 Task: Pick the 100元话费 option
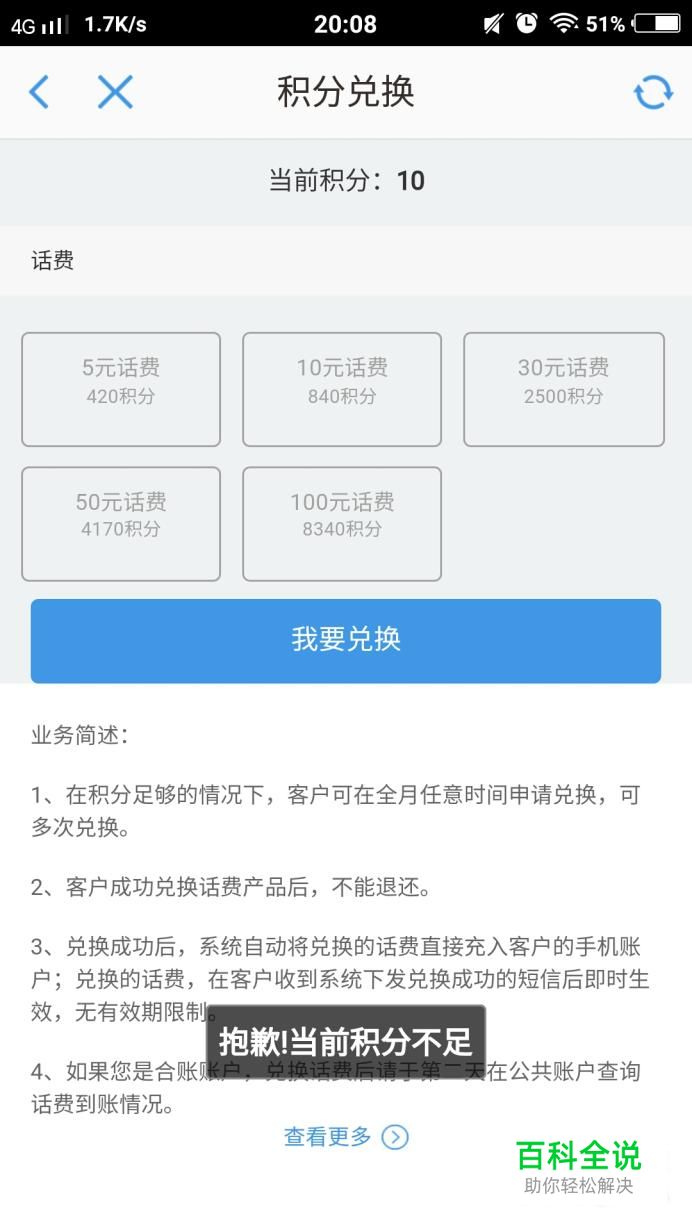pos(342,524)
